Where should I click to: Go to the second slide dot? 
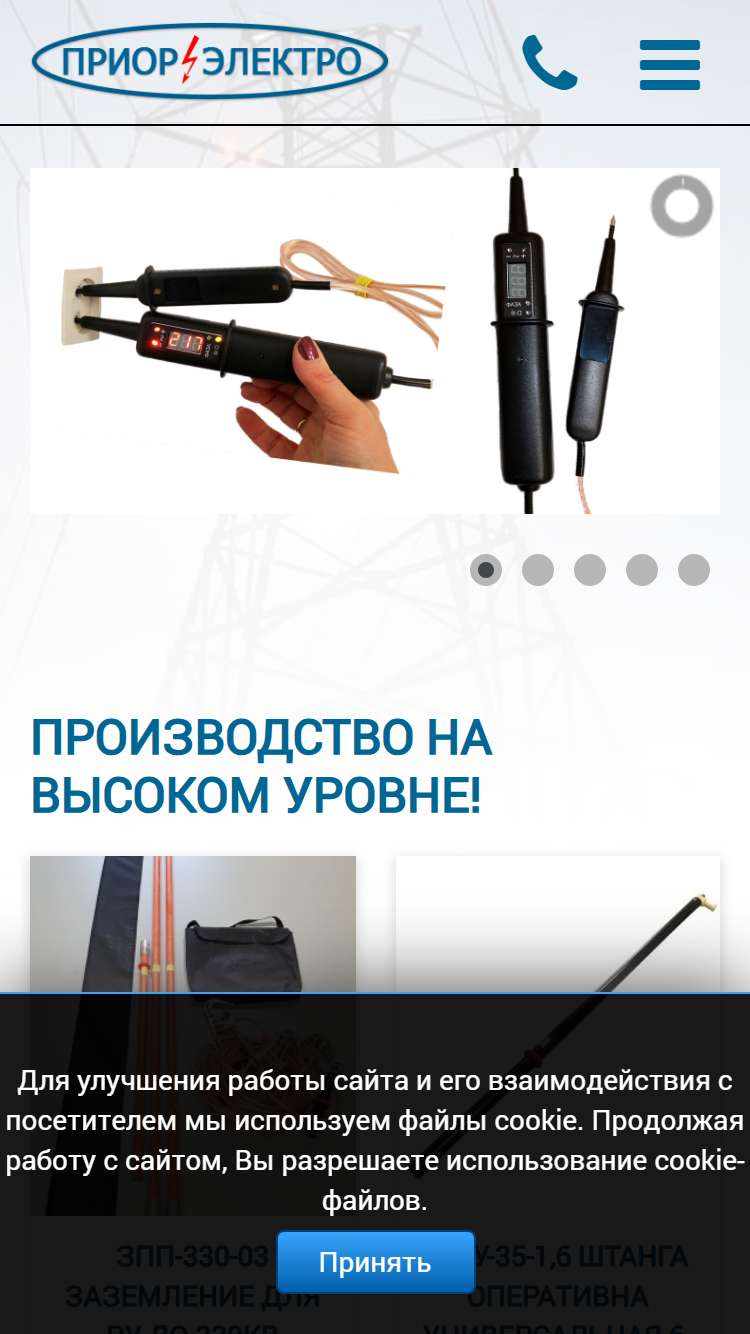point(538,570)
